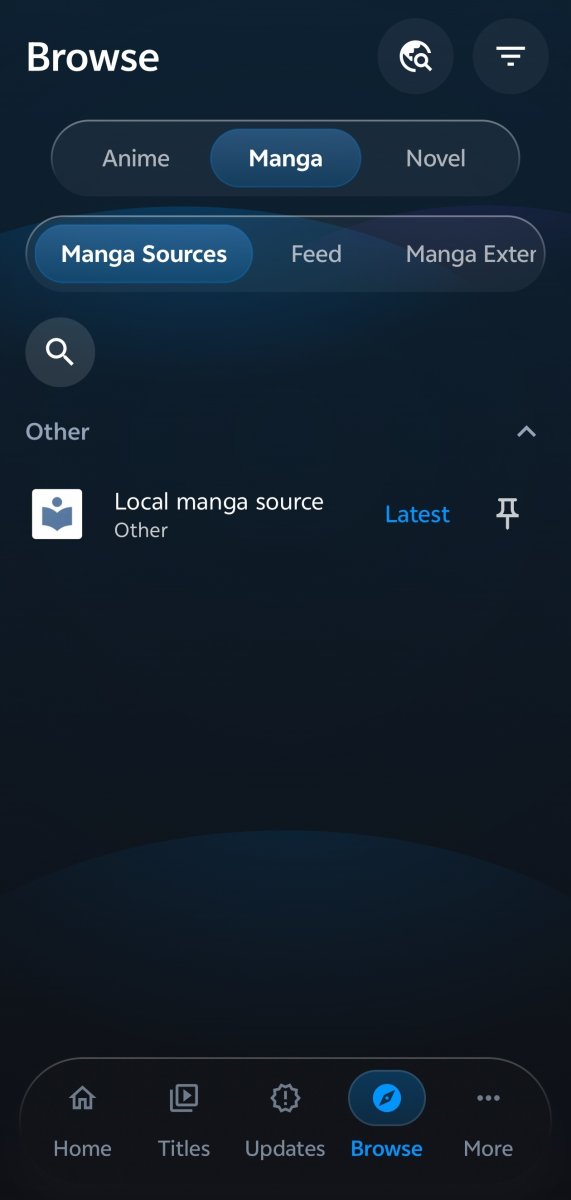The height and width of the screenshot is (1200, 571).
Task: Tap the round search button
Action: [60, 352]
